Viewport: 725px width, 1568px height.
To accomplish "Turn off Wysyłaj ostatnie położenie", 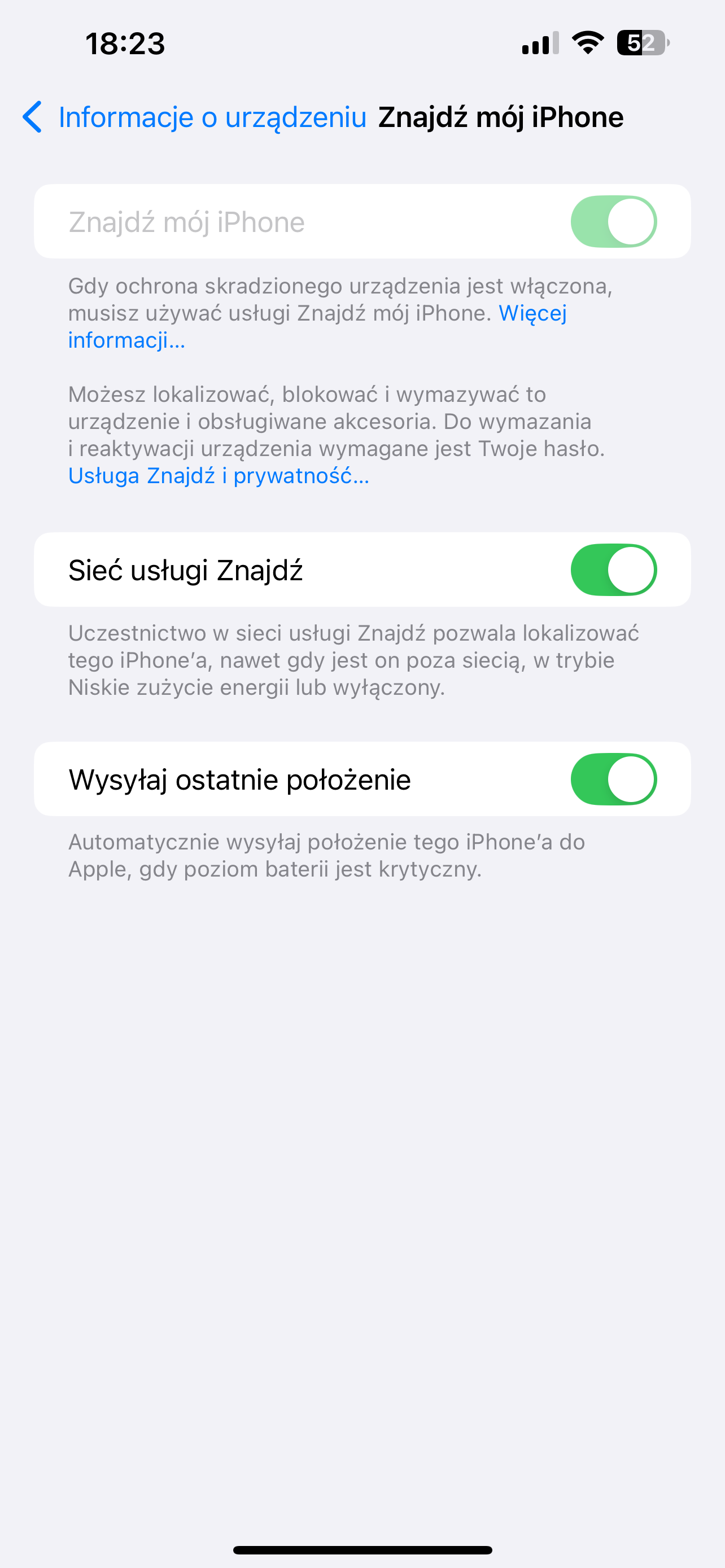I will [613, 779].
